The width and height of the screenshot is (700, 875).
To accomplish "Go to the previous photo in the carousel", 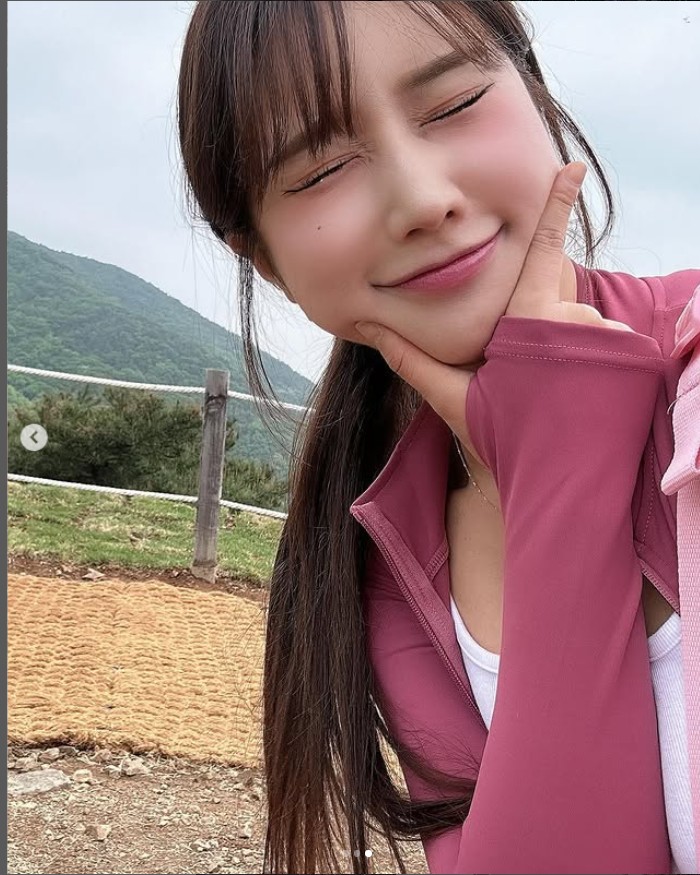I will (34, 437).
